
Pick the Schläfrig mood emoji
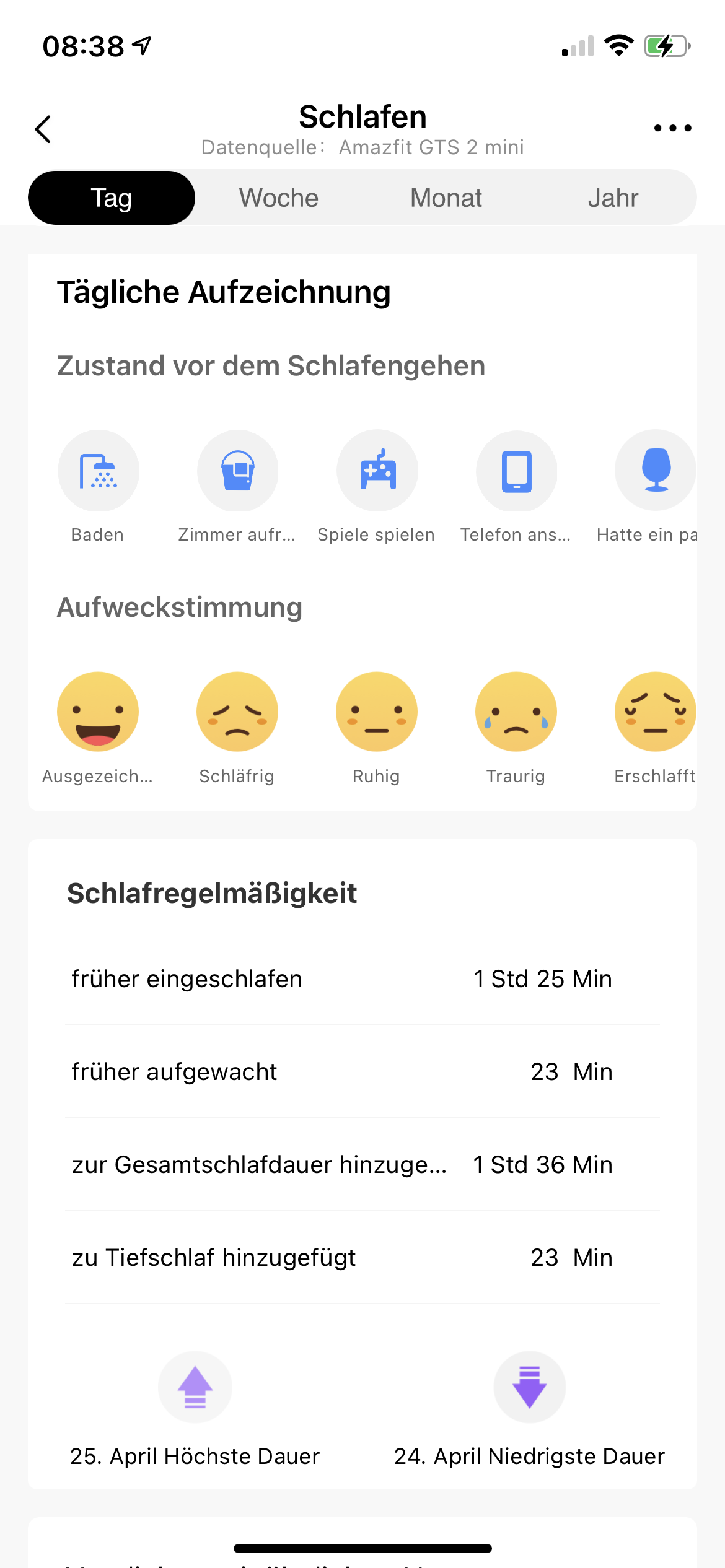coord(237,712)
